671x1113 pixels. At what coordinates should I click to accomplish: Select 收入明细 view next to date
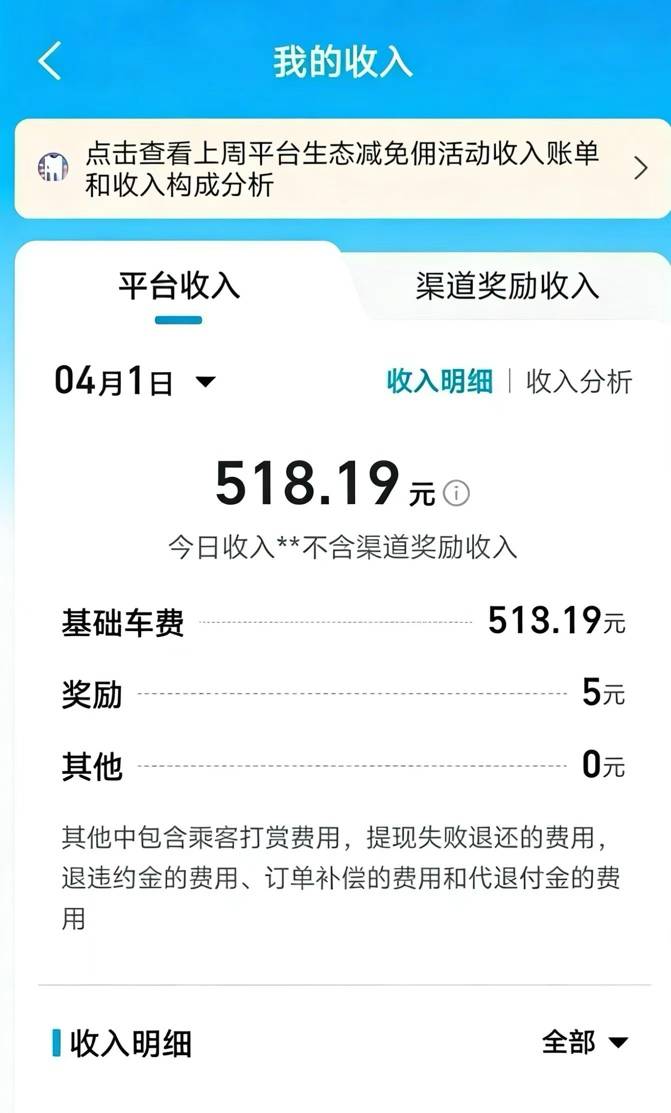click(x=440, y=381)
